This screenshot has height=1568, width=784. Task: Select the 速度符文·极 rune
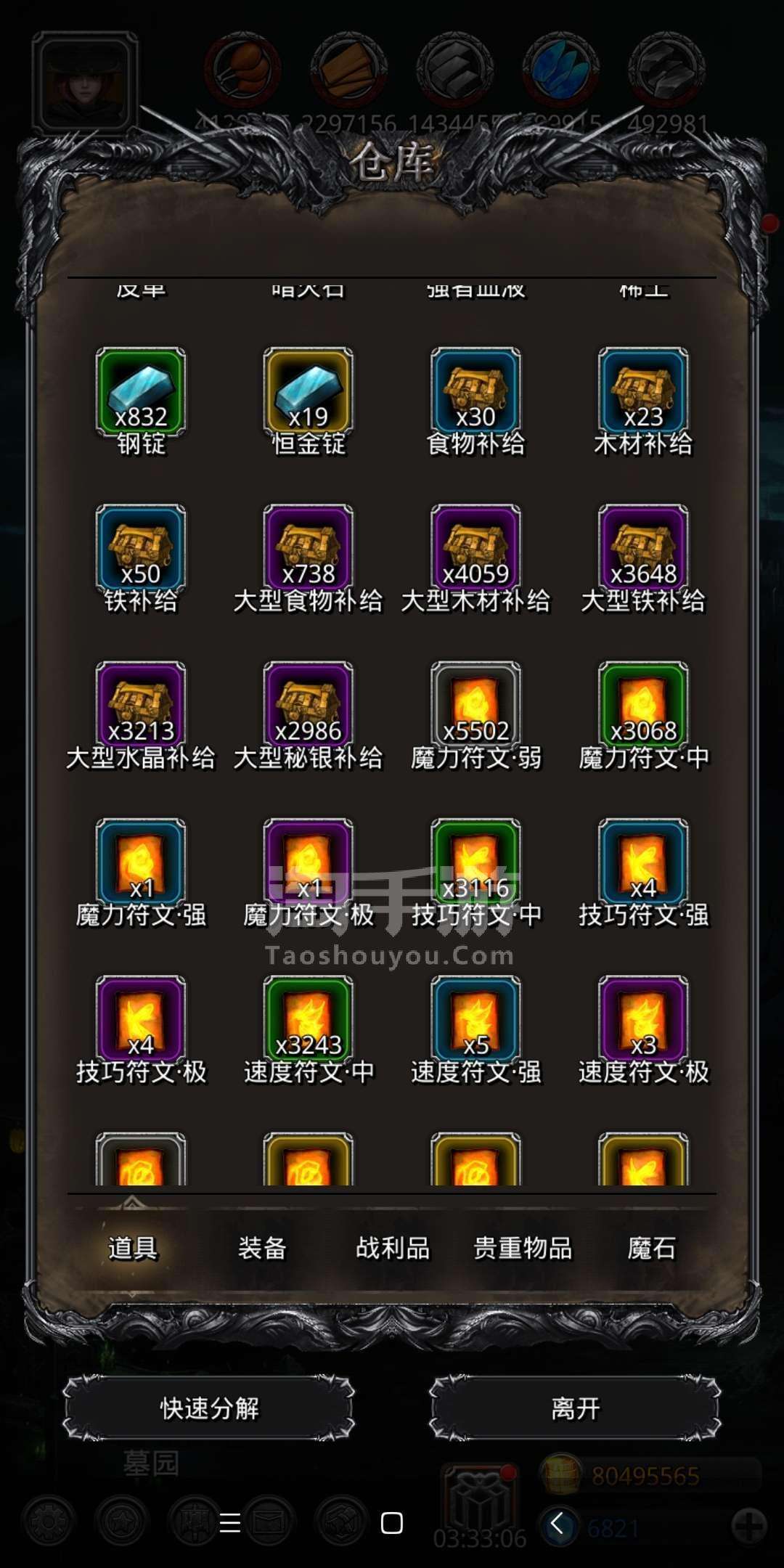643,1020
